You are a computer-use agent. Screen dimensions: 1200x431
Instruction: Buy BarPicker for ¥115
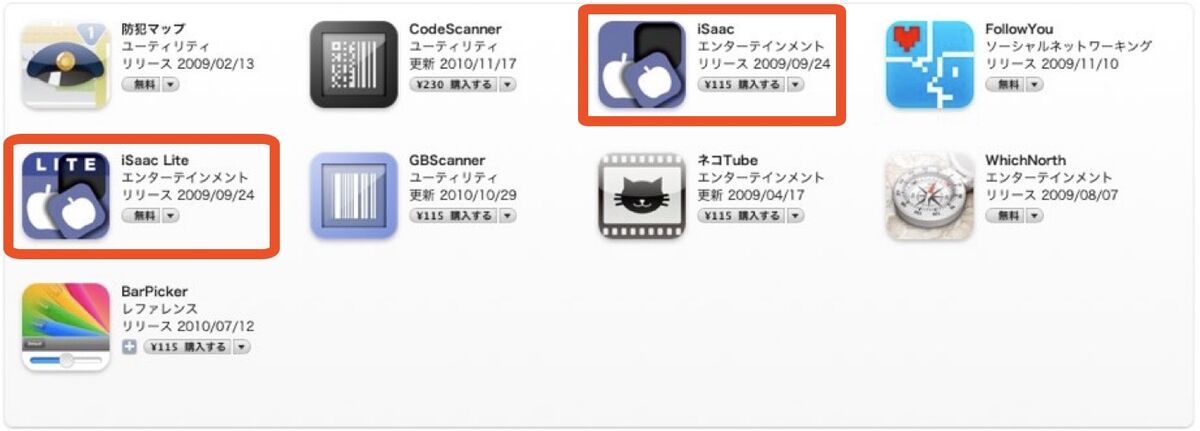tap(187, 347)
